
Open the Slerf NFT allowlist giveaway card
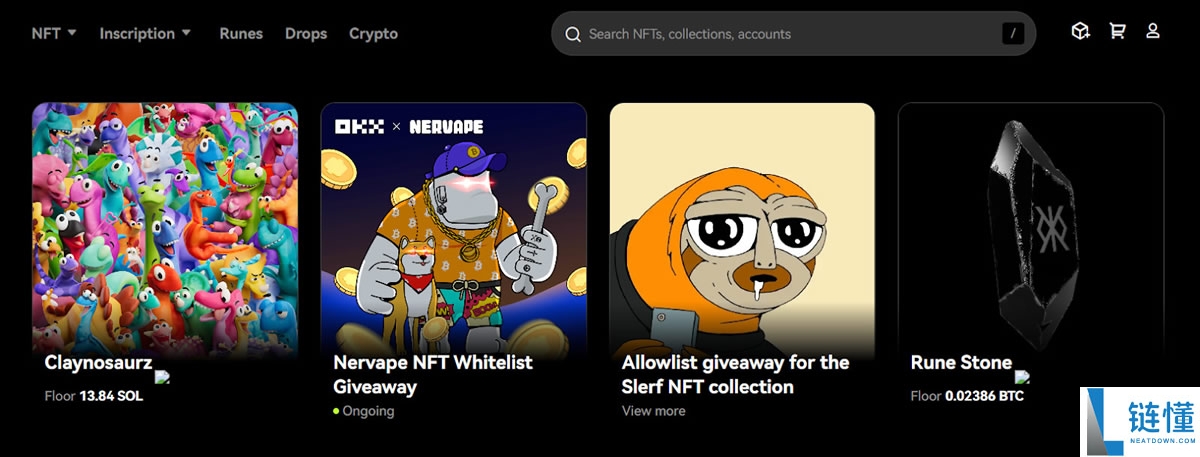(742, 230)
